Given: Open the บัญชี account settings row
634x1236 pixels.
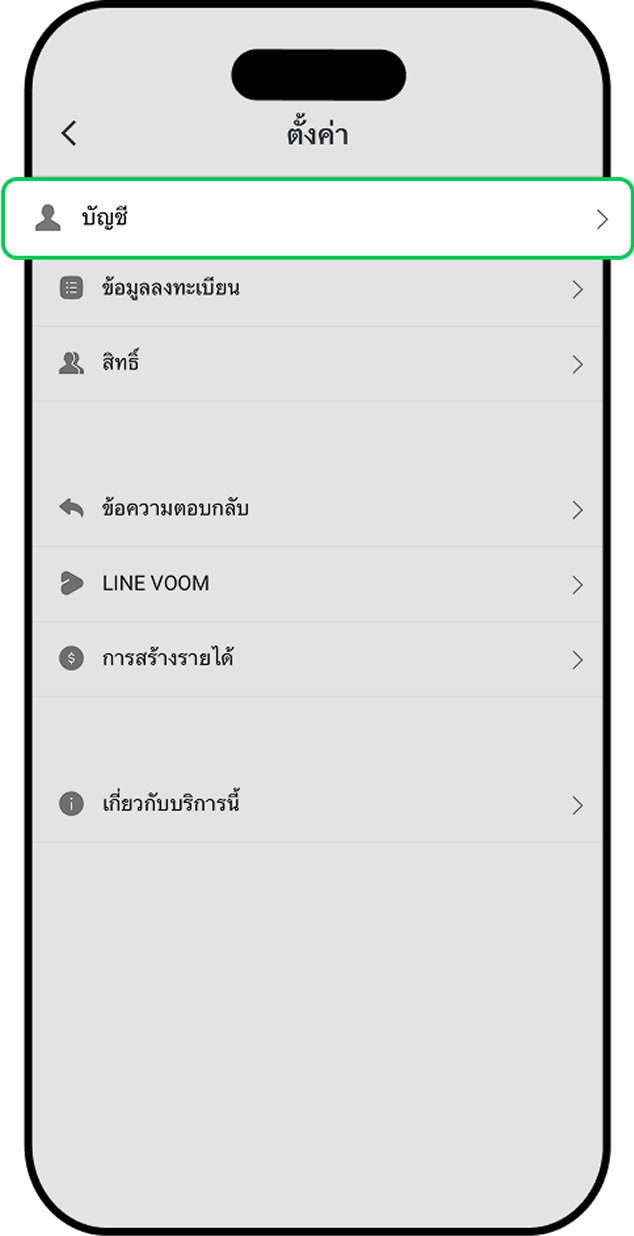Looking at the screenshot, I should coord(317,218).
